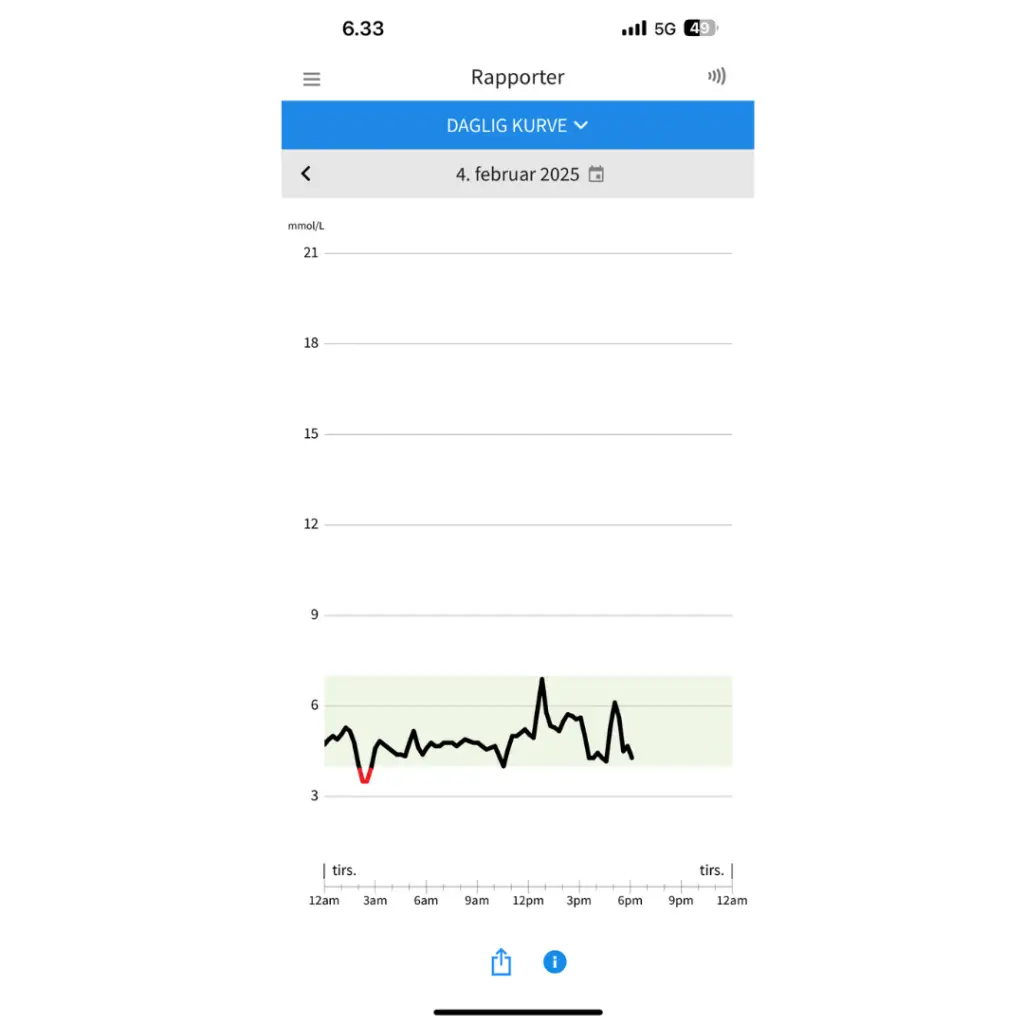The height and width of the screenshot is (1024, 1024).
Task: Expand the Daglig Kurve report dropdown
Action: click(x=517, y=125)
